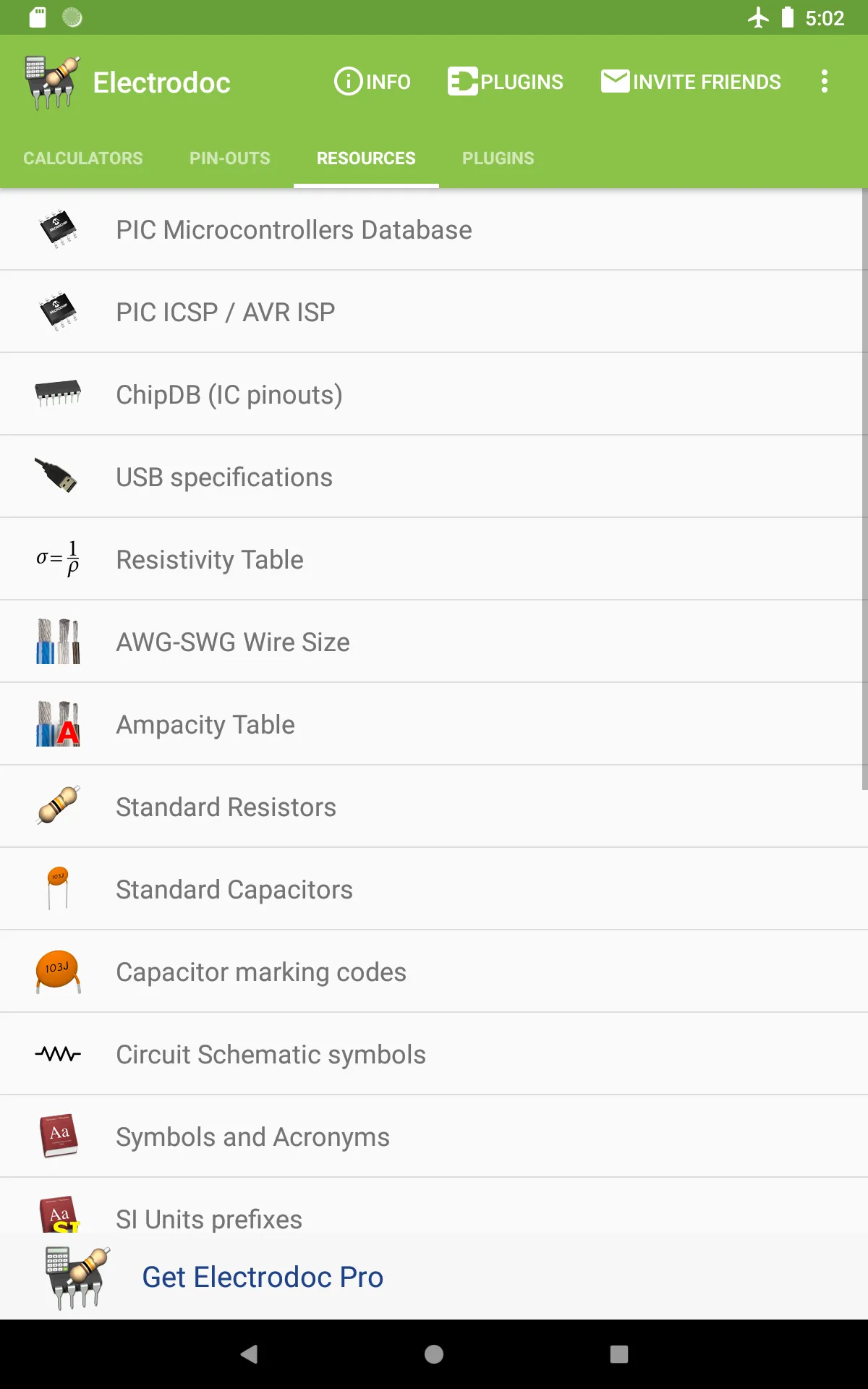
Task: Open the INFO screen
Action: (372, 82)
